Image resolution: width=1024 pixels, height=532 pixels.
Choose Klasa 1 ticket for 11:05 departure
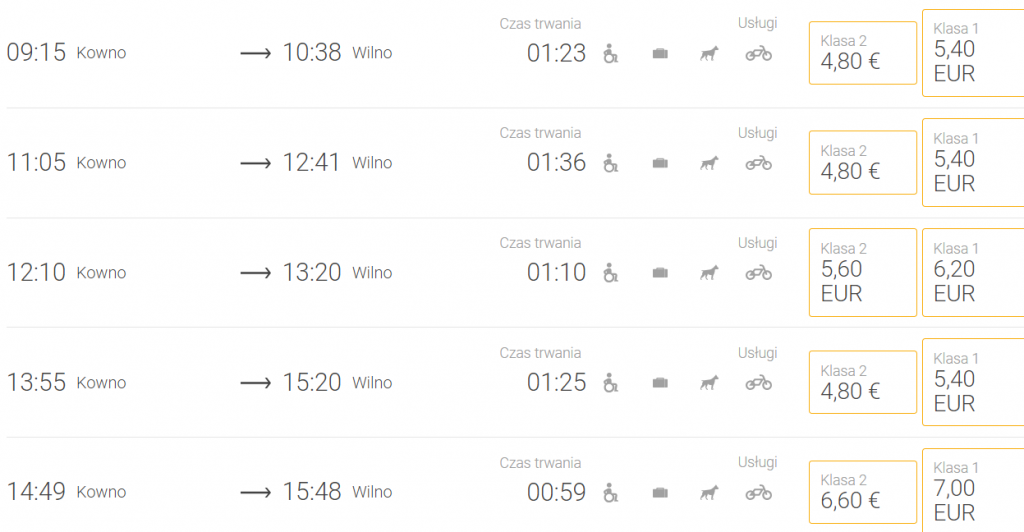(x=972, y=163)
